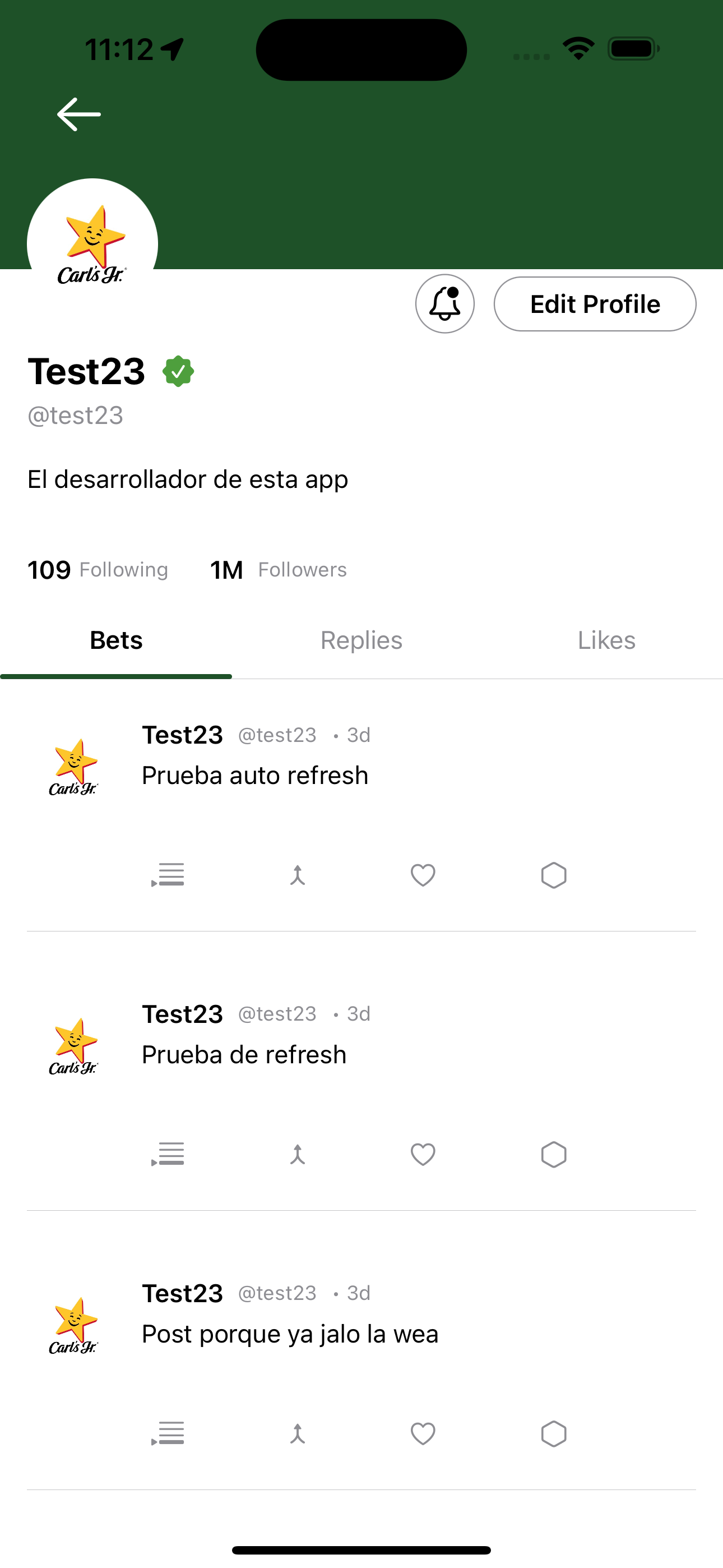
Task: Switch to the Replies tab
Action: [x=361, y=640]
